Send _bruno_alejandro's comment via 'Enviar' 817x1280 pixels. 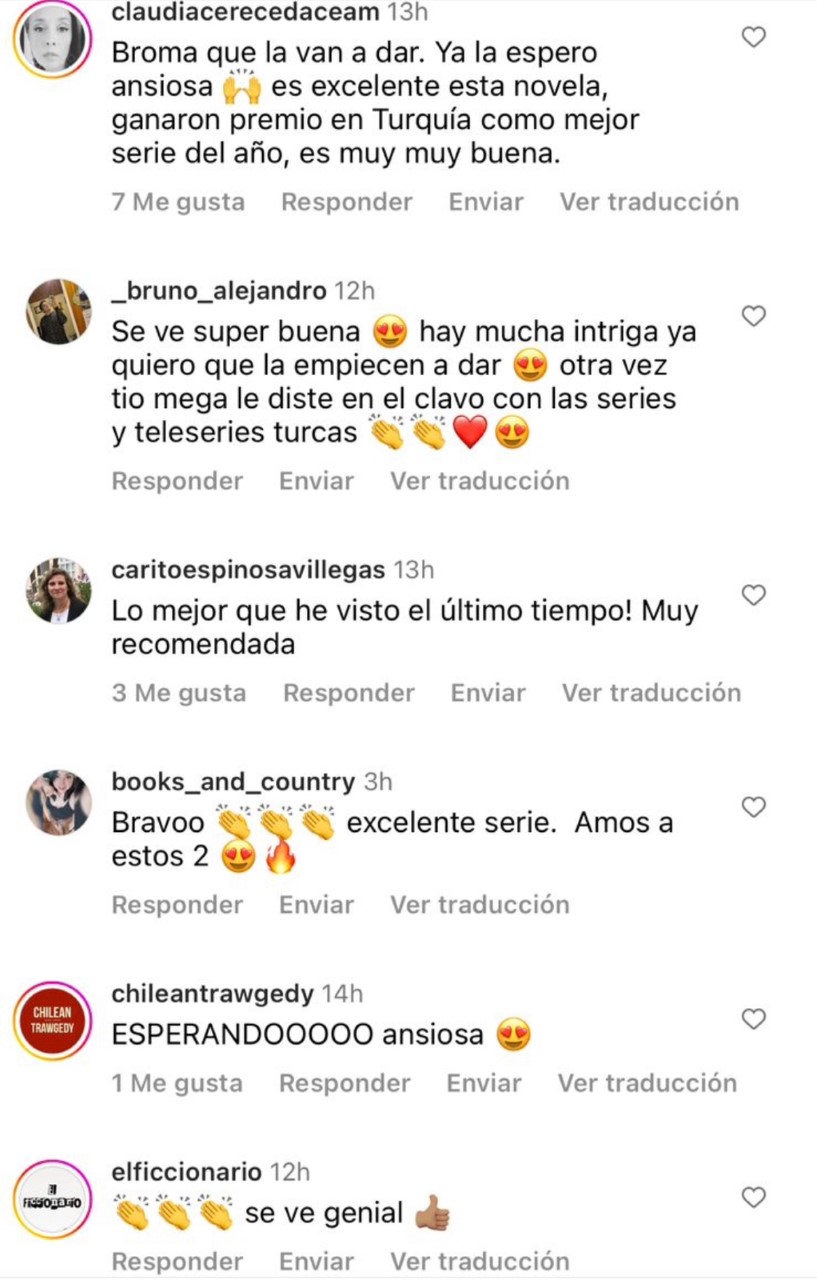(316, 480)
